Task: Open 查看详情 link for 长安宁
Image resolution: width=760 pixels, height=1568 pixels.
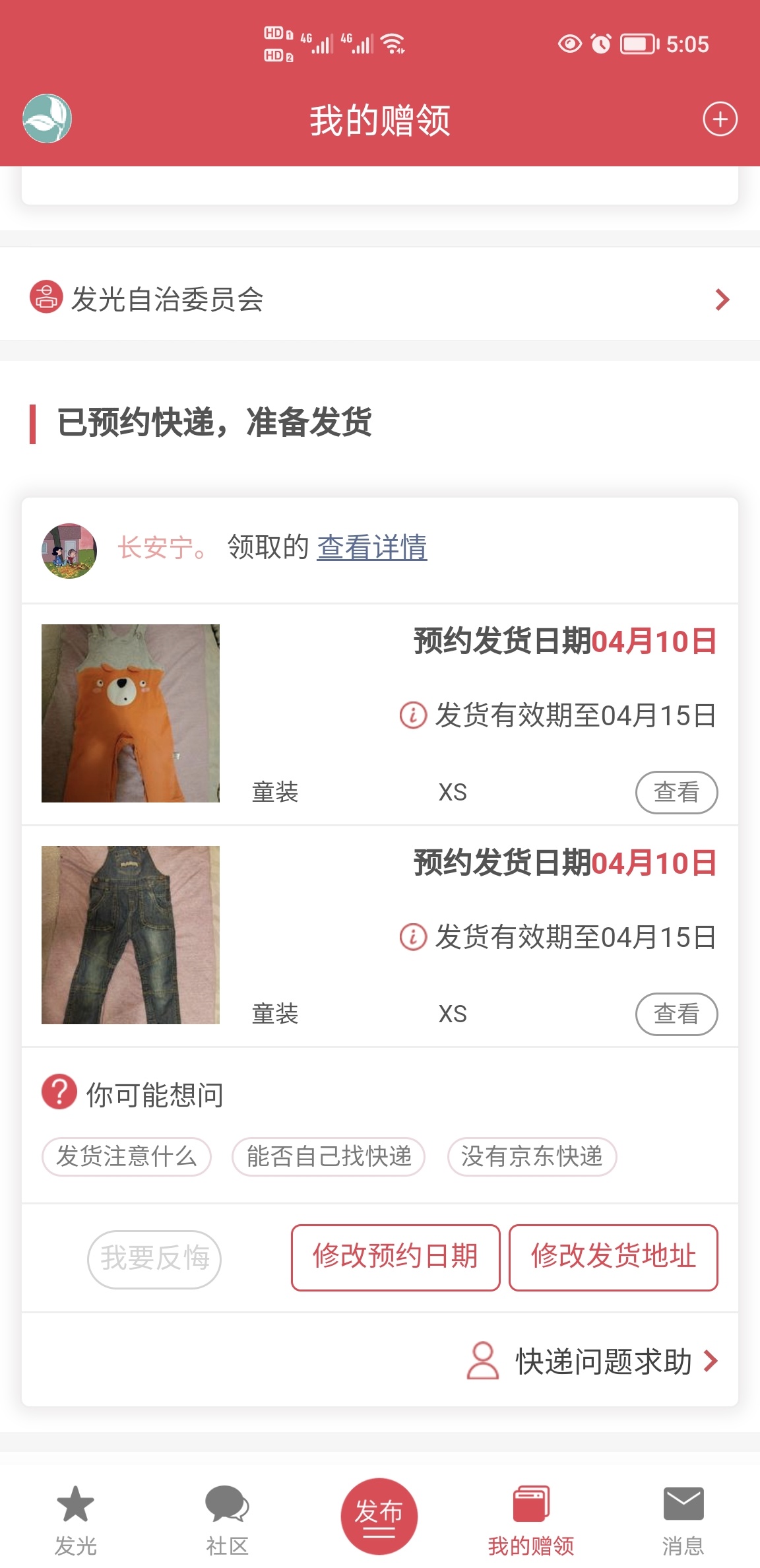Action: [372, 547]
